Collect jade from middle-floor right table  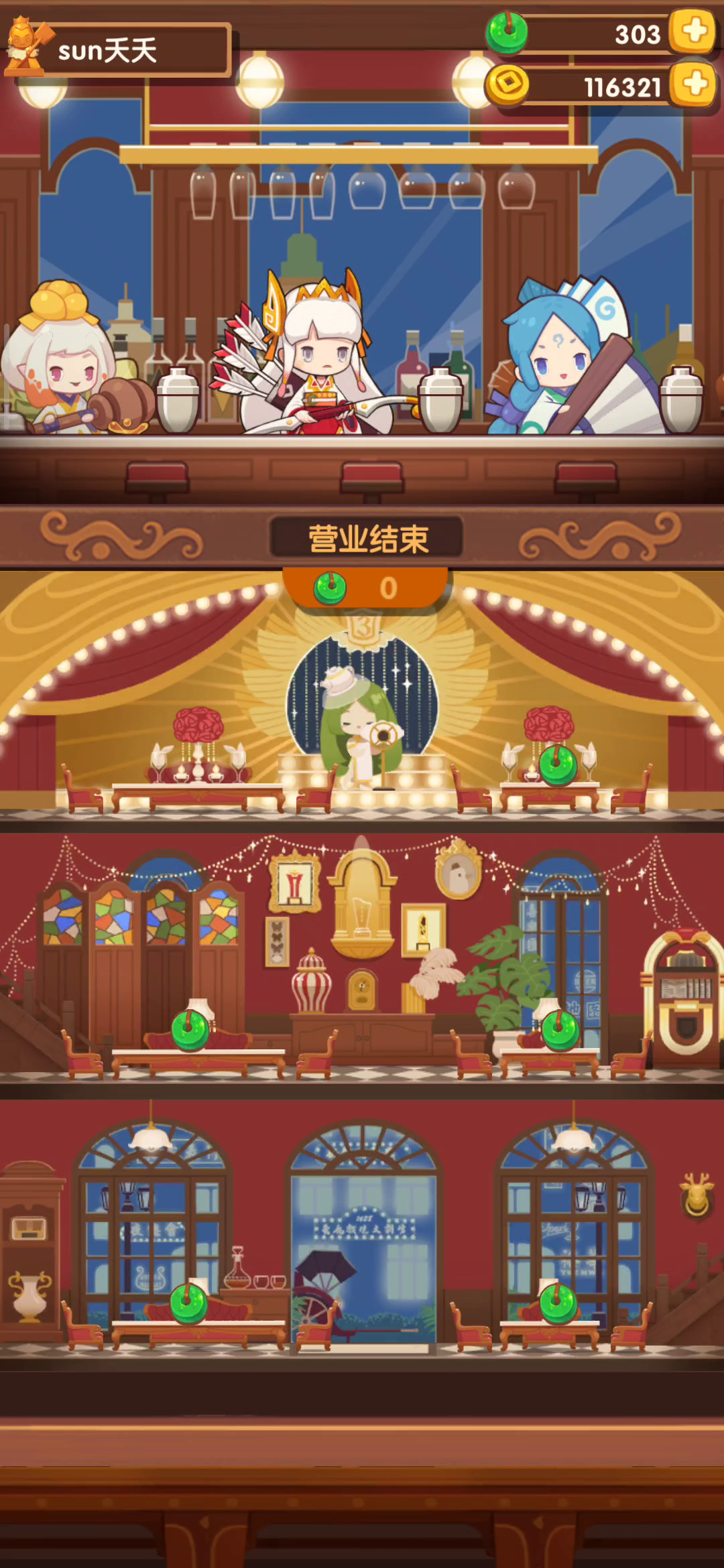coord(560,1030)
